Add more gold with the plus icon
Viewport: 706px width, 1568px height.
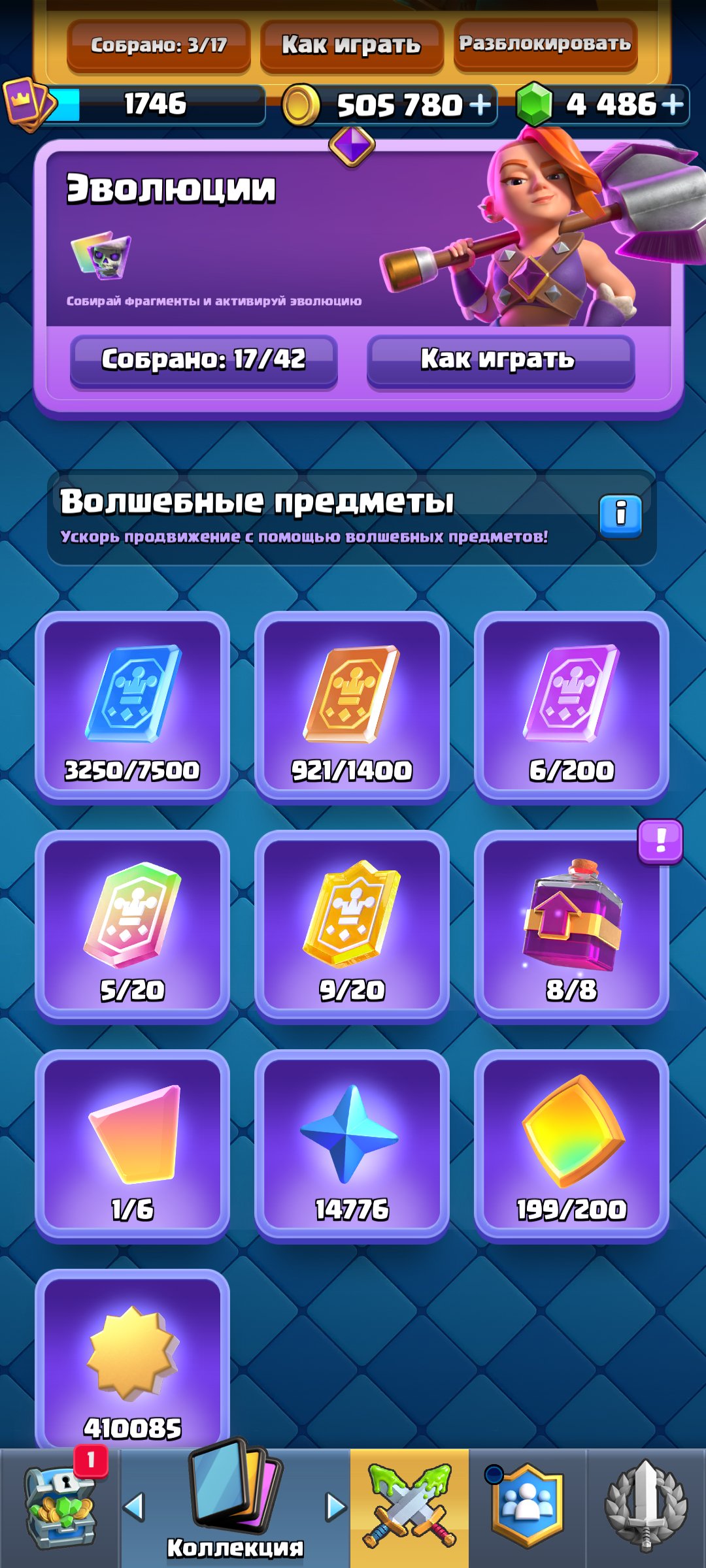480,105
